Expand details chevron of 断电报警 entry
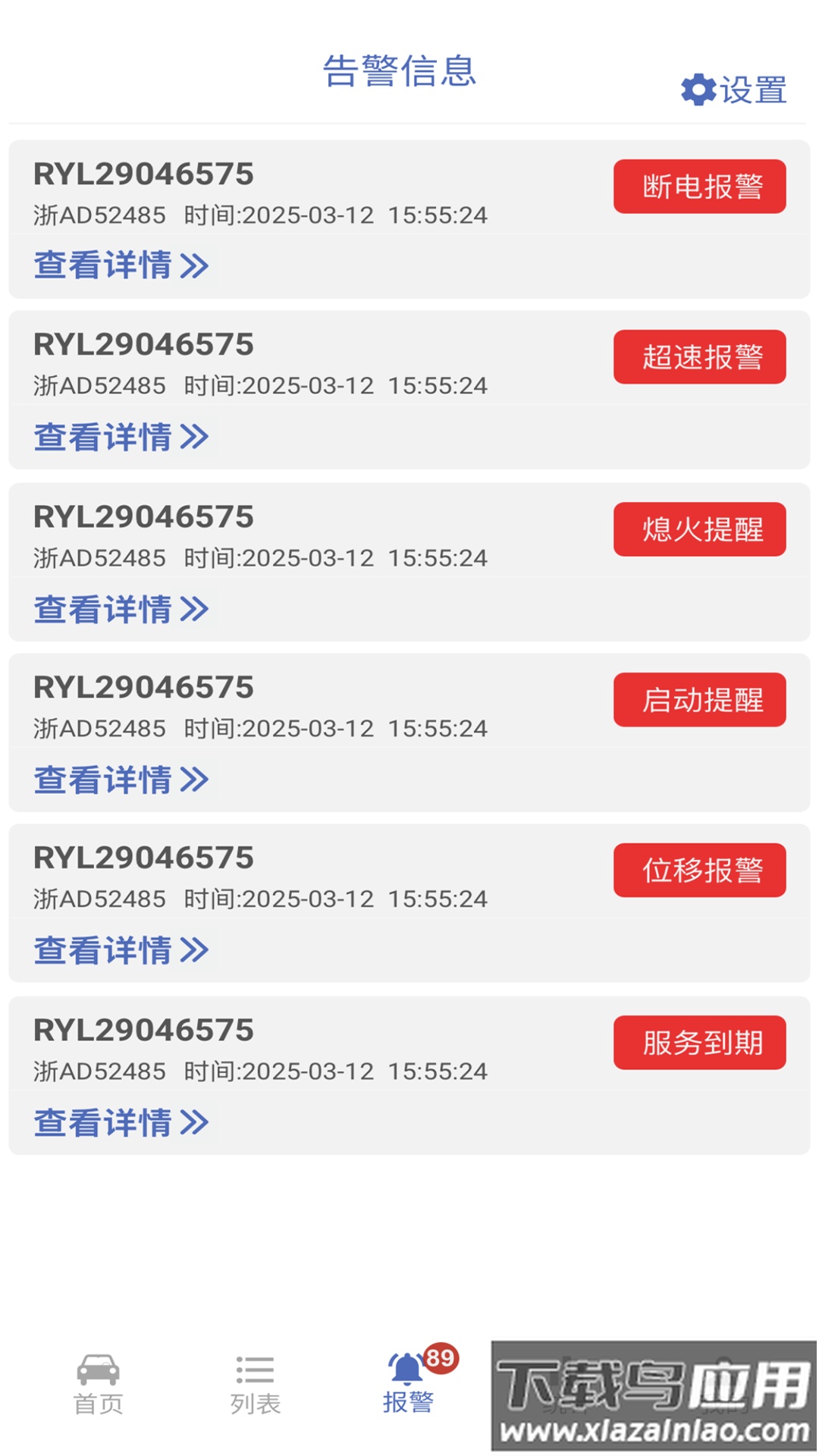The width and height of the screenshot is (819, 1456). [194, 265]
